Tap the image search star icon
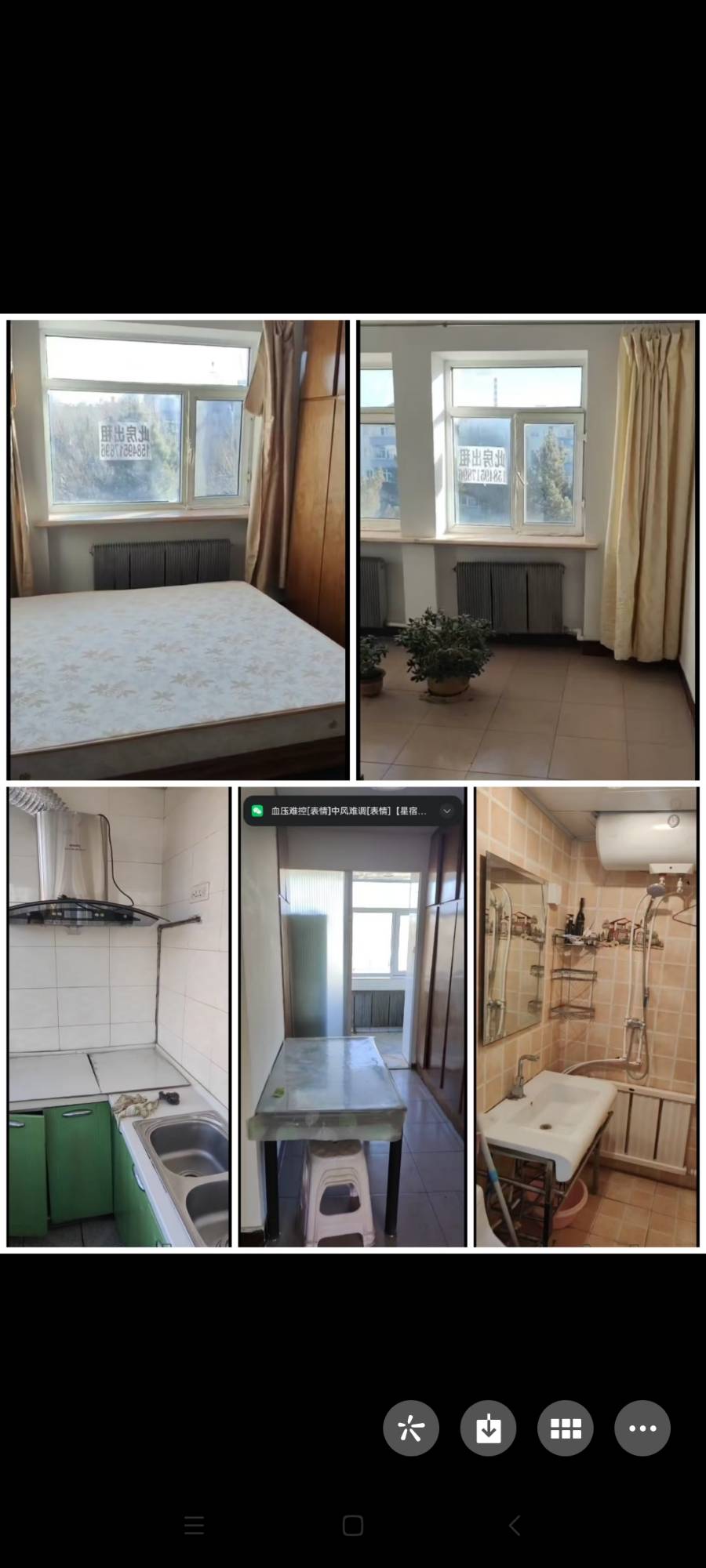This screenshot has width=706, height=1568. (x=411, y=1428)
